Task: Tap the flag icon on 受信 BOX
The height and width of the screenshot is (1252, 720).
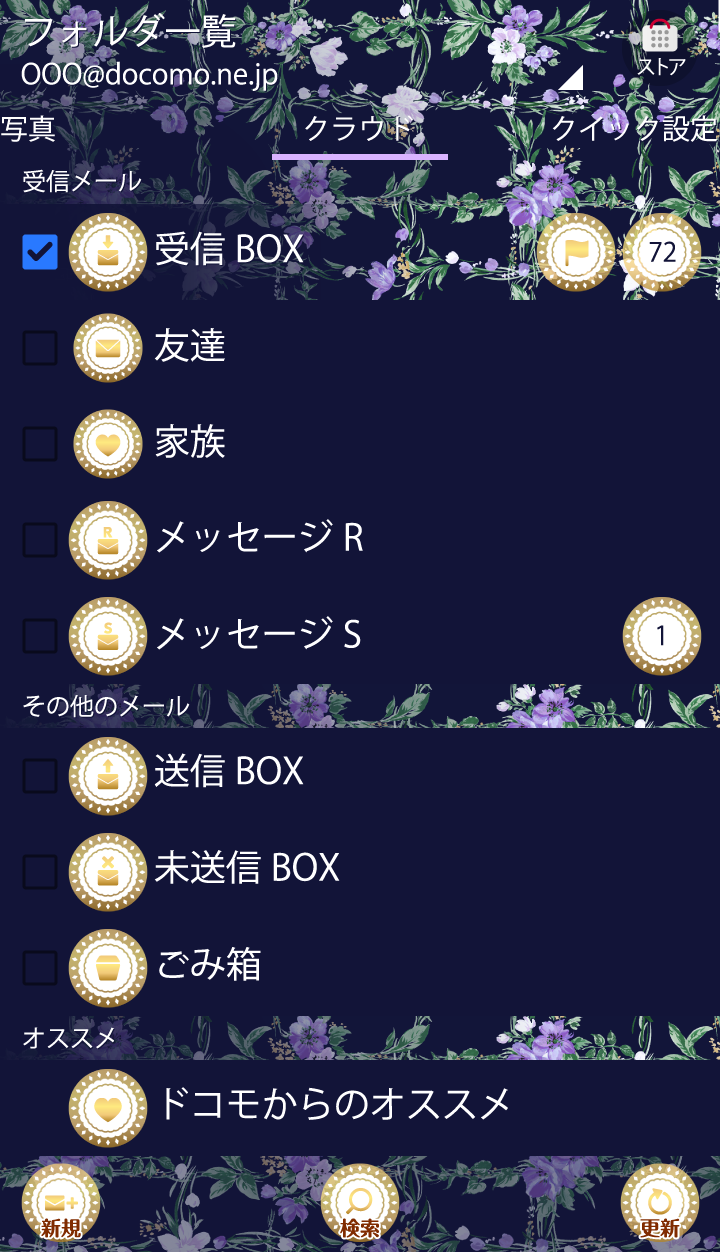Action: coord(576,252)
